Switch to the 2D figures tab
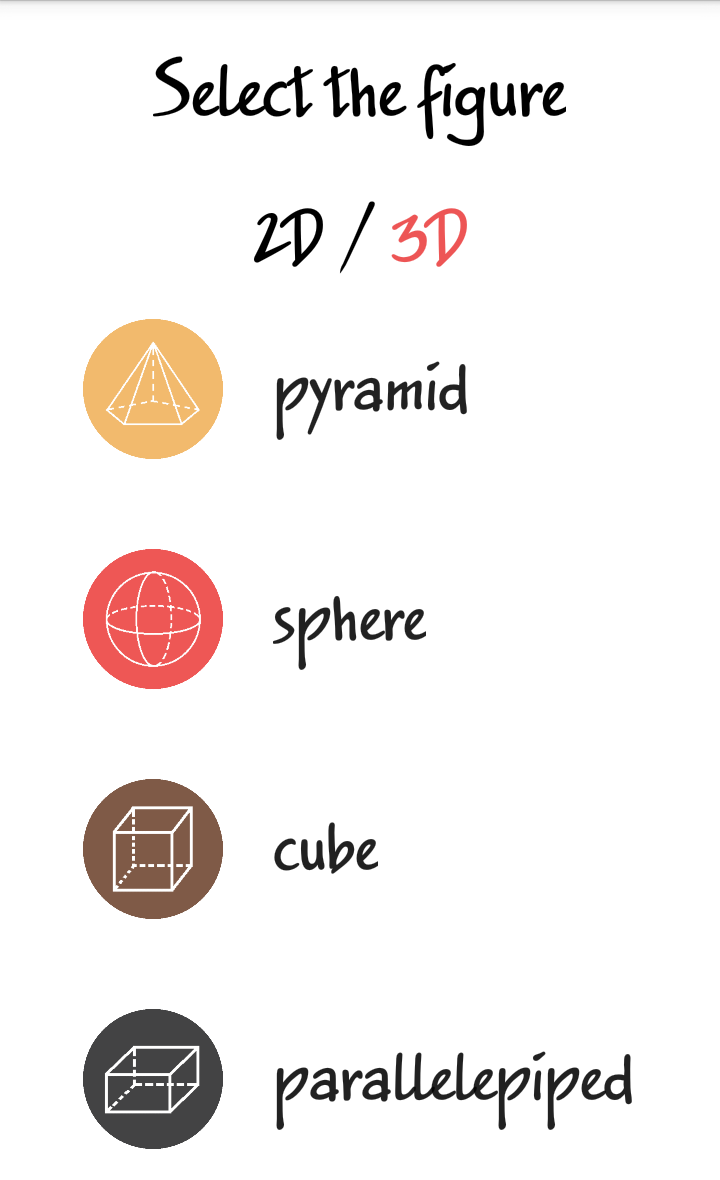720x1180 pixels. 288,240
